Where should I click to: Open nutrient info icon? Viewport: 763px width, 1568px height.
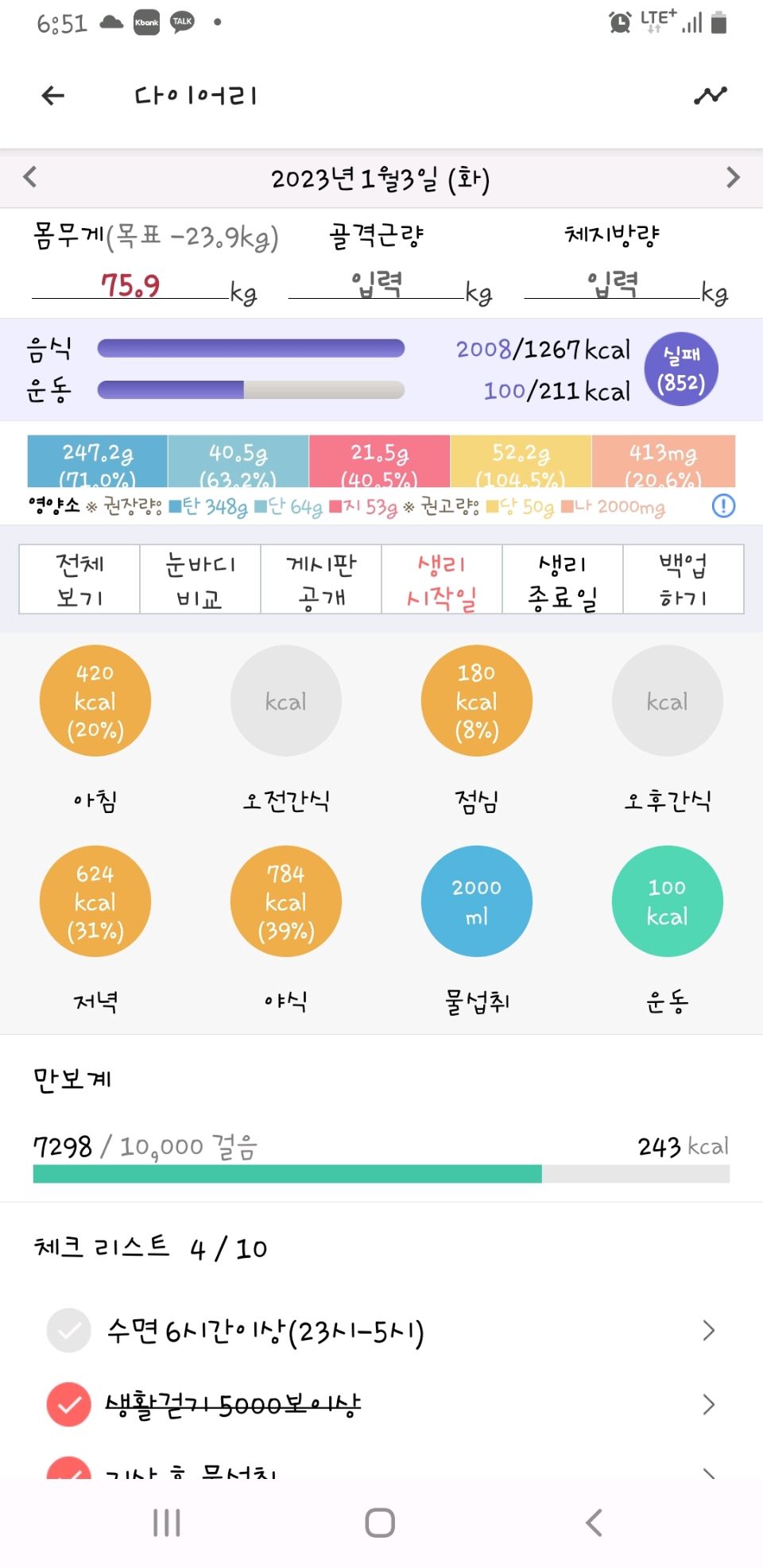coord(723,505)
